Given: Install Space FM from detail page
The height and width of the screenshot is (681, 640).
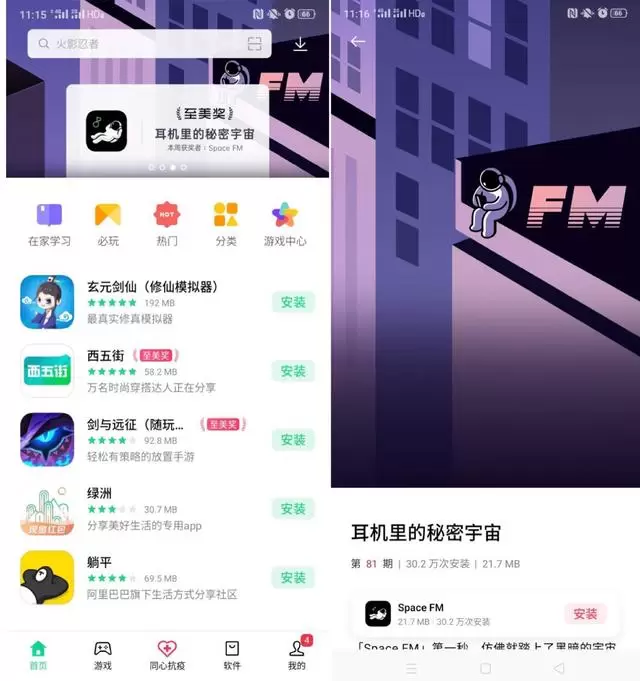Looking at the screenshot, I should coord(586,614).
